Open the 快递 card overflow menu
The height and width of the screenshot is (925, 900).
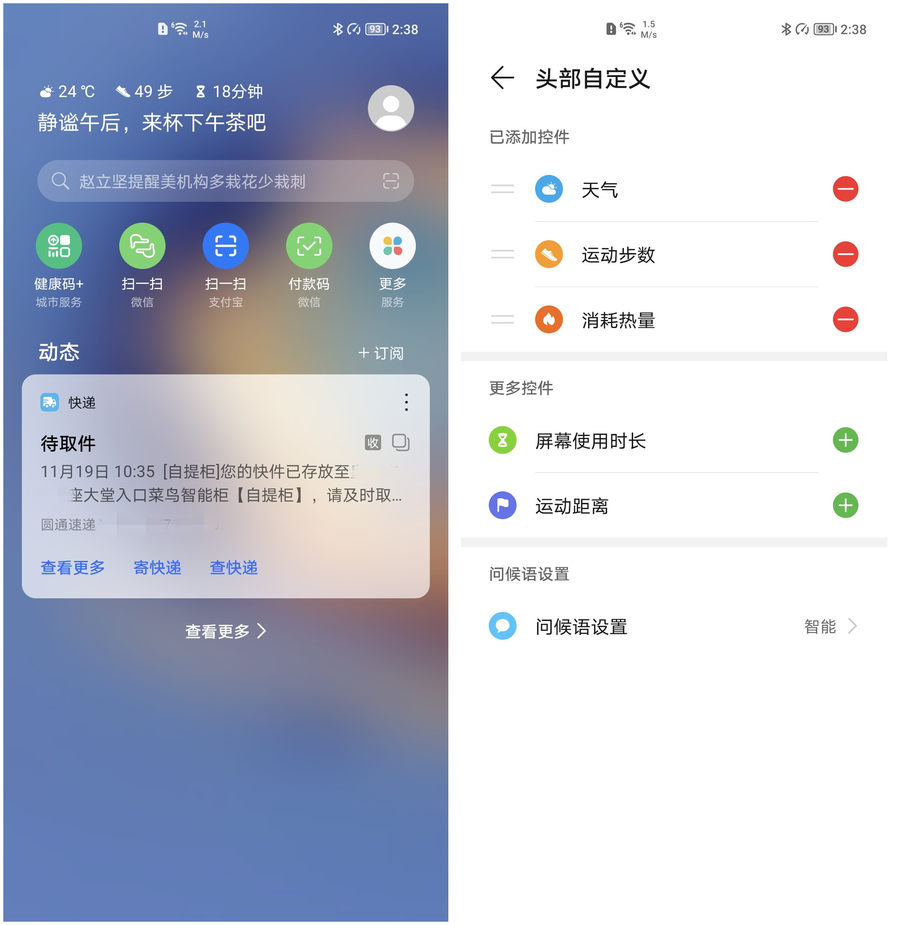(x=406, y=402)
